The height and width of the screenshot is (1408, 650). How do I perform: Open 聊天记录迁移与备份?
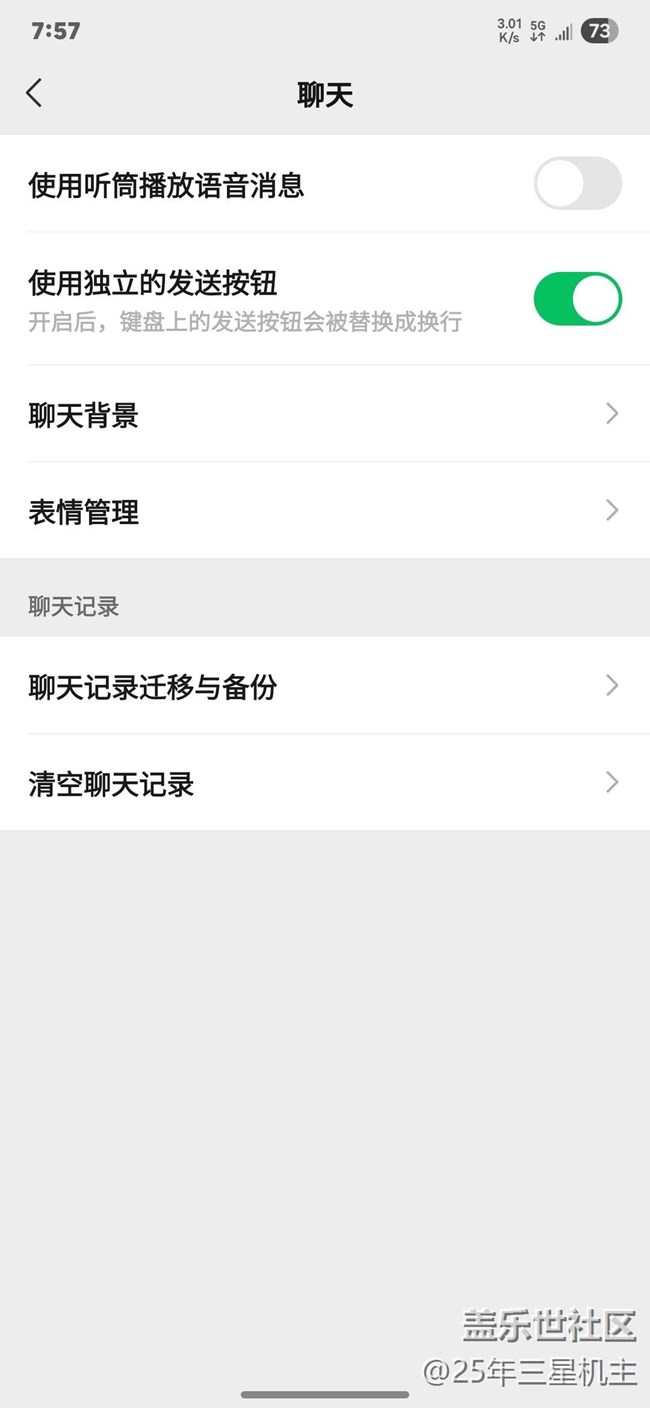pyautogui.click(x=325, y=686)
